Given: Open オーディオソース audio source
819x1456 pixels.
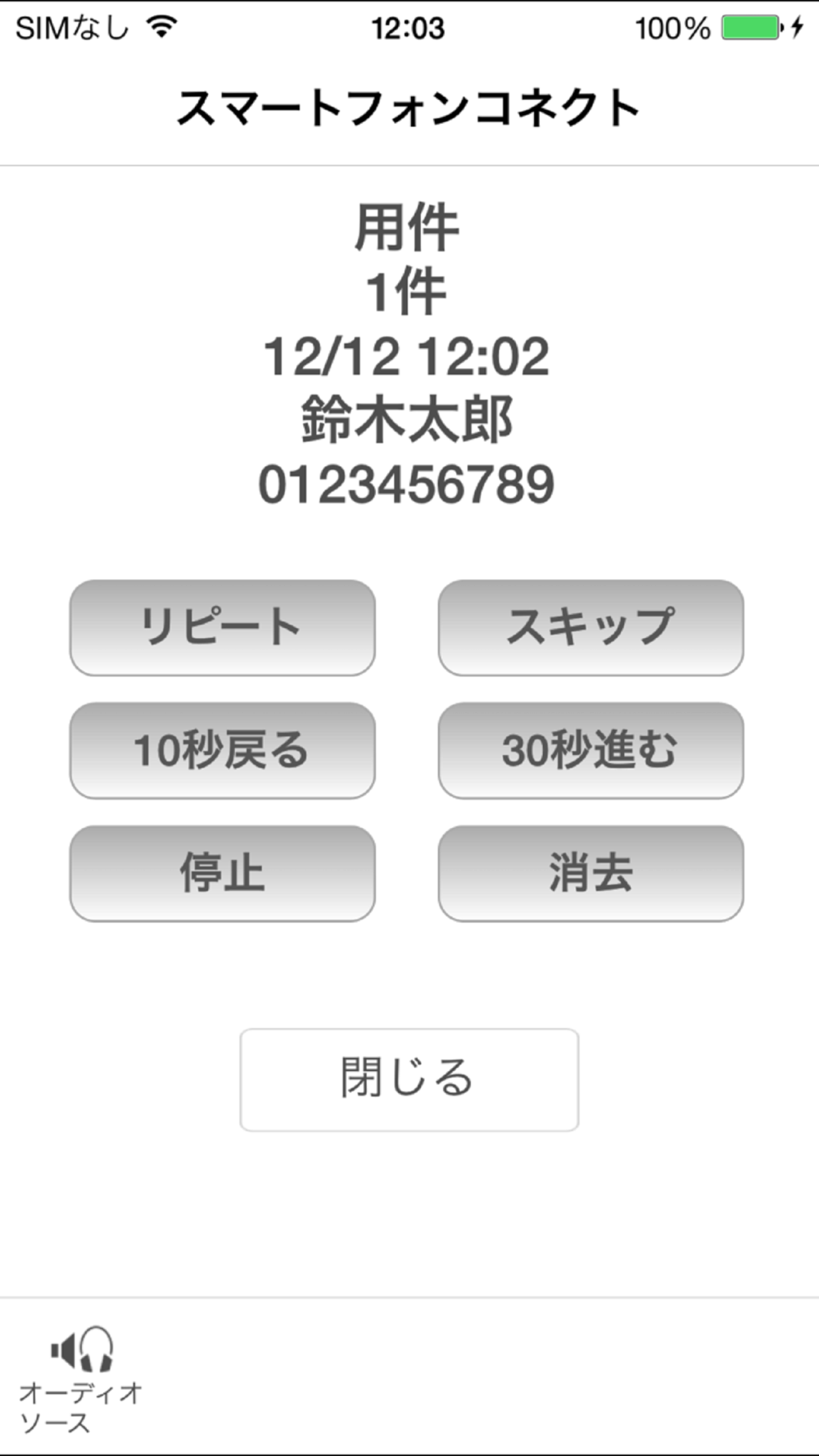Looking at the screenshot, I should 80,1379.
